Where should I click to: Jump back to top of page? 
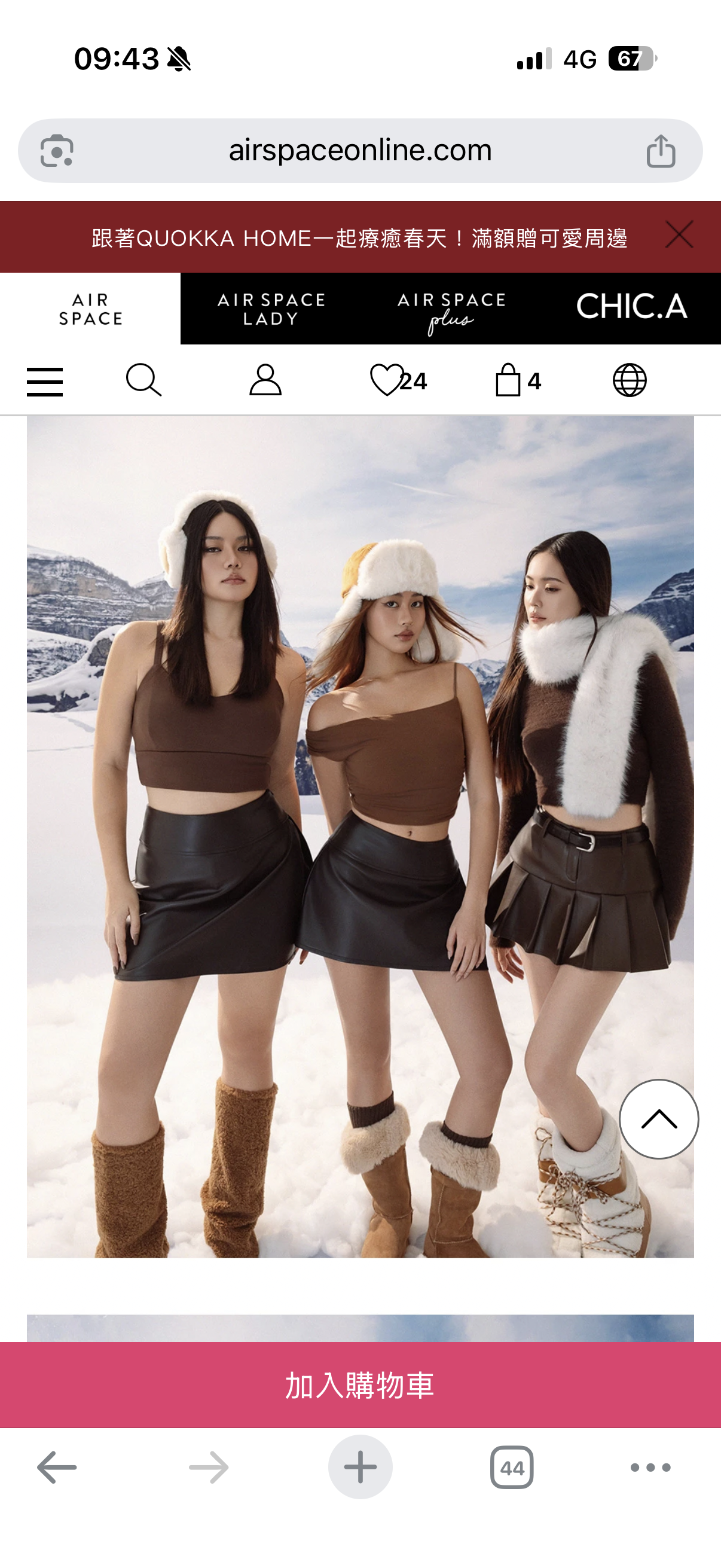[658, 1119]
